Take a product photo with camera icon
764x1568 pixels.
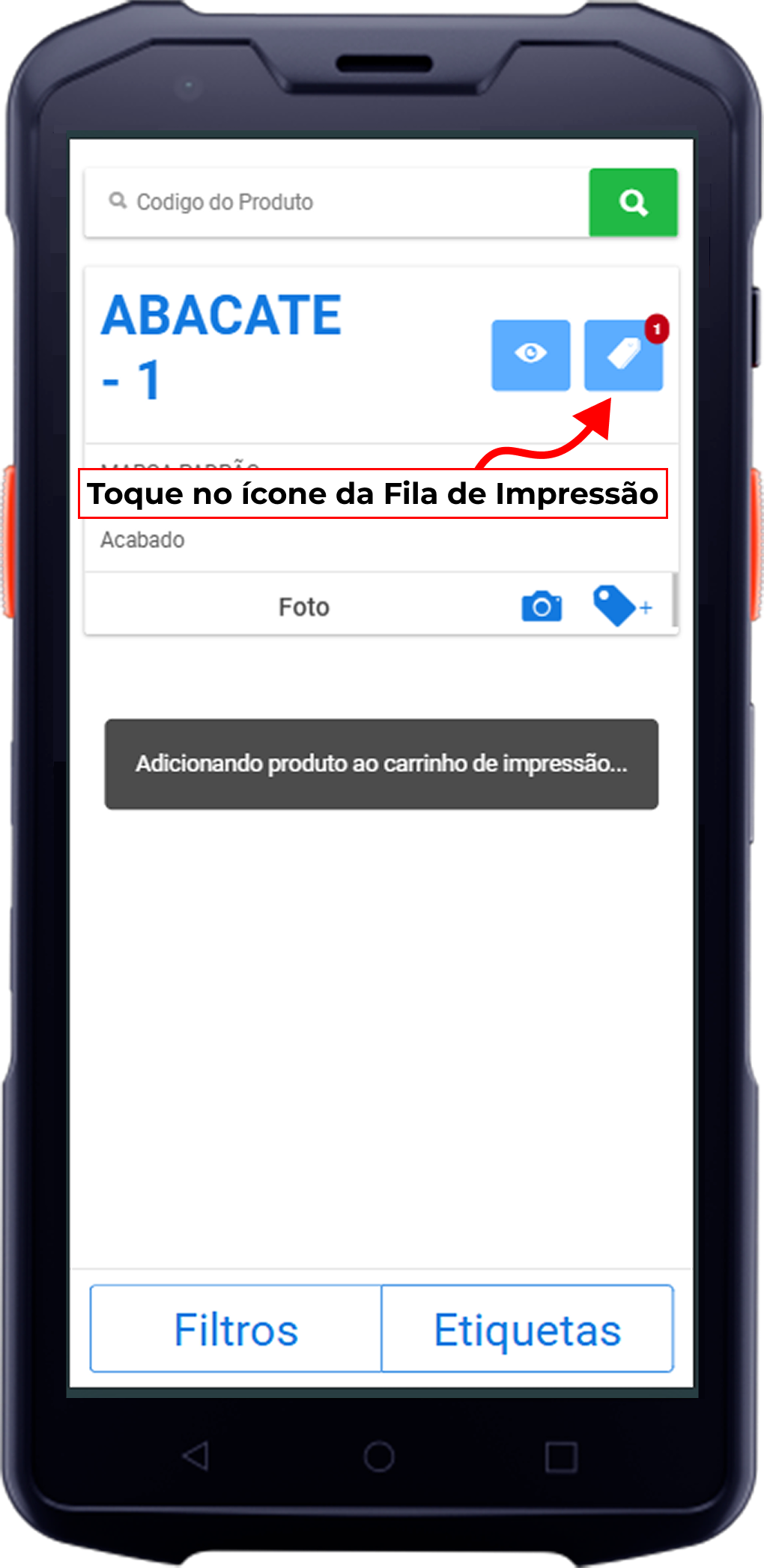tap(542, 607)
